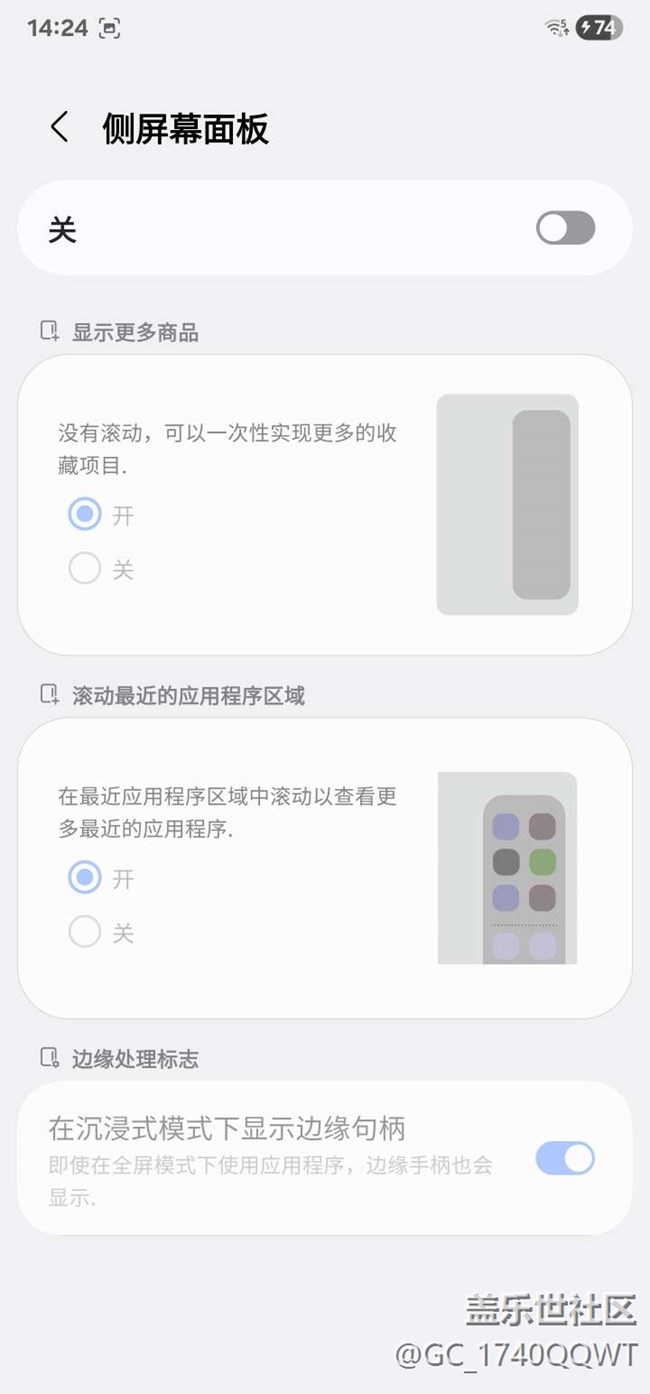Select 开 for 显示更多商品
Viewport: 650px width, 1394px height.
[85, 515]
